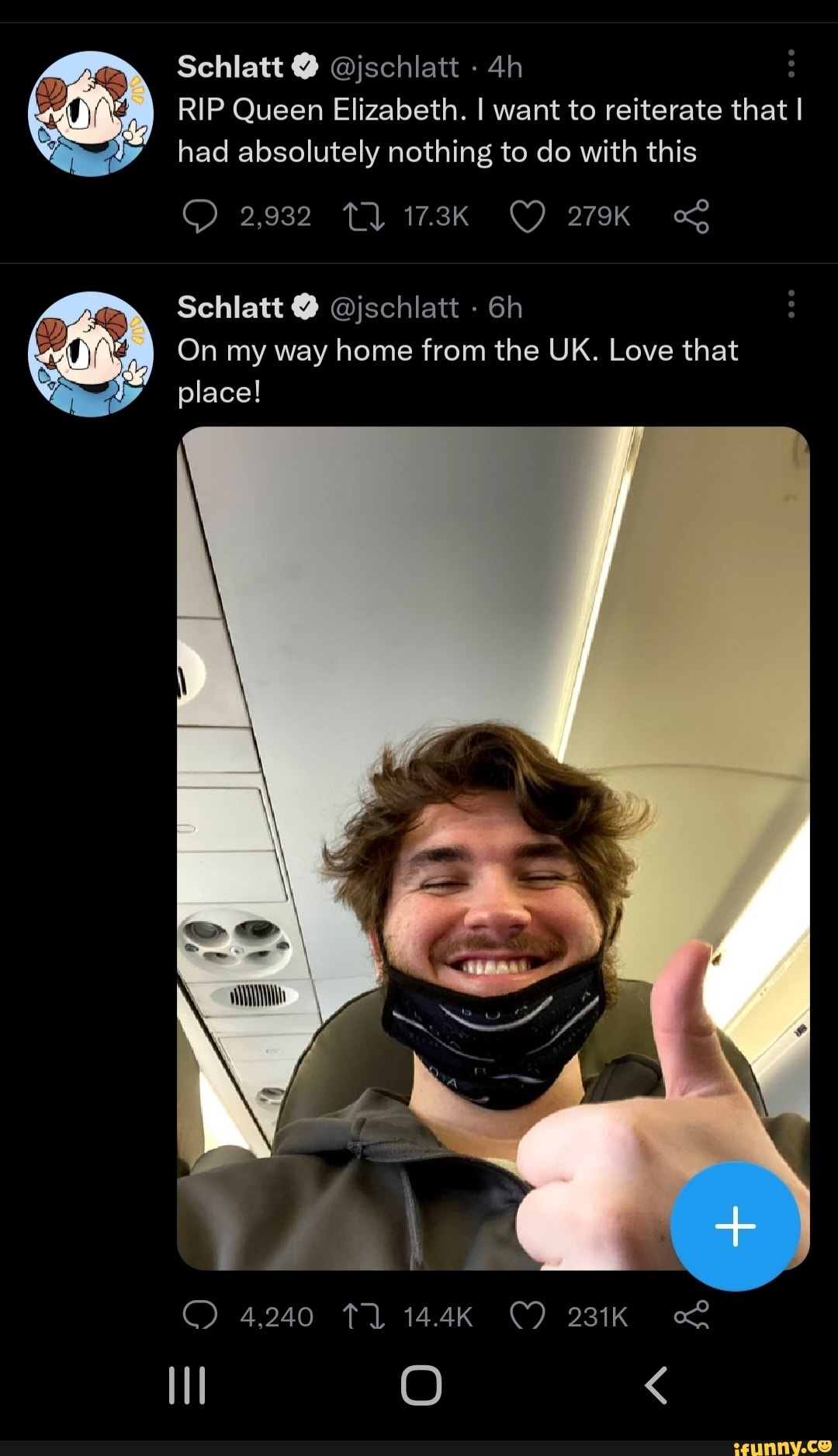838x1456 pixels.
Task: Retweet the UK trip tweet
Action: click(363, 1316)
